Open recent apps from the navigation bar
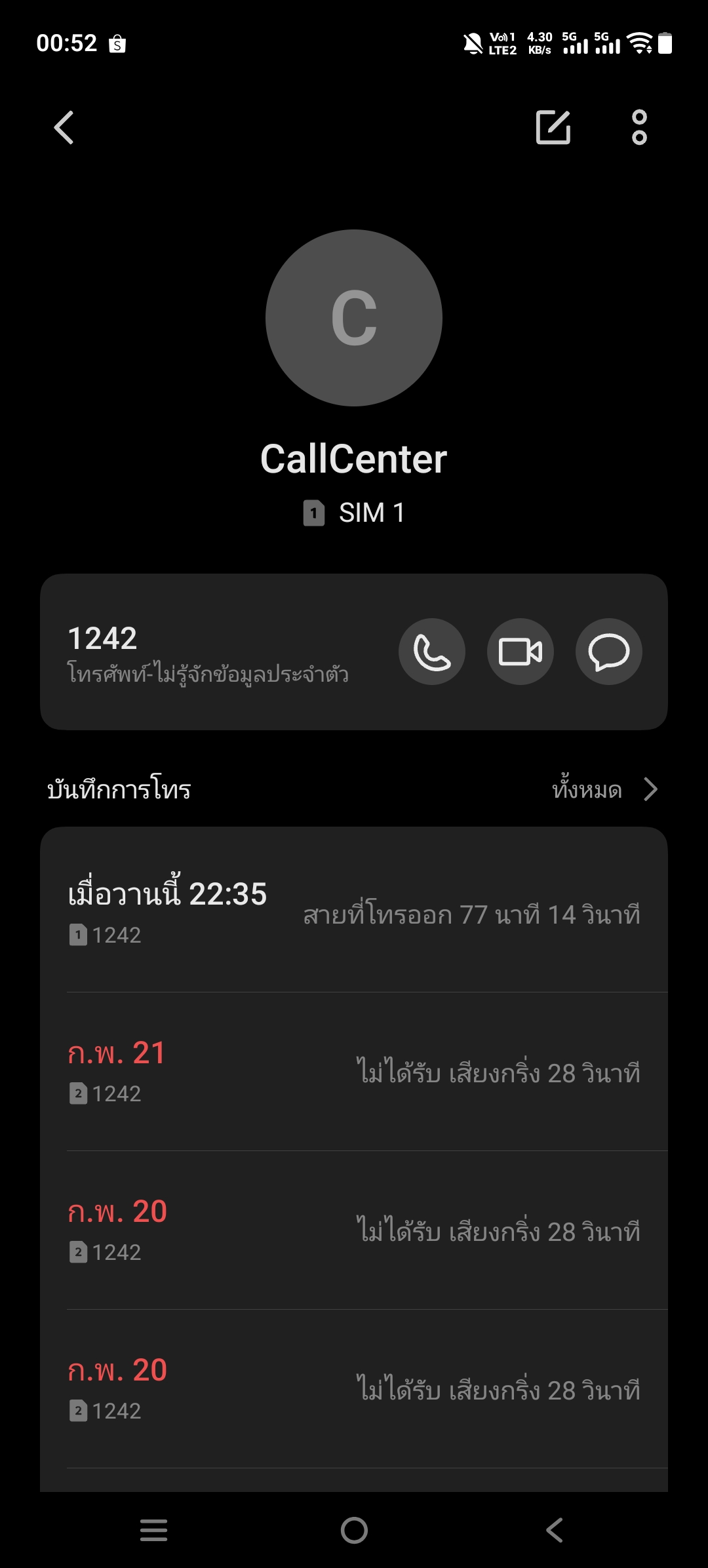 click(154, 1530)
